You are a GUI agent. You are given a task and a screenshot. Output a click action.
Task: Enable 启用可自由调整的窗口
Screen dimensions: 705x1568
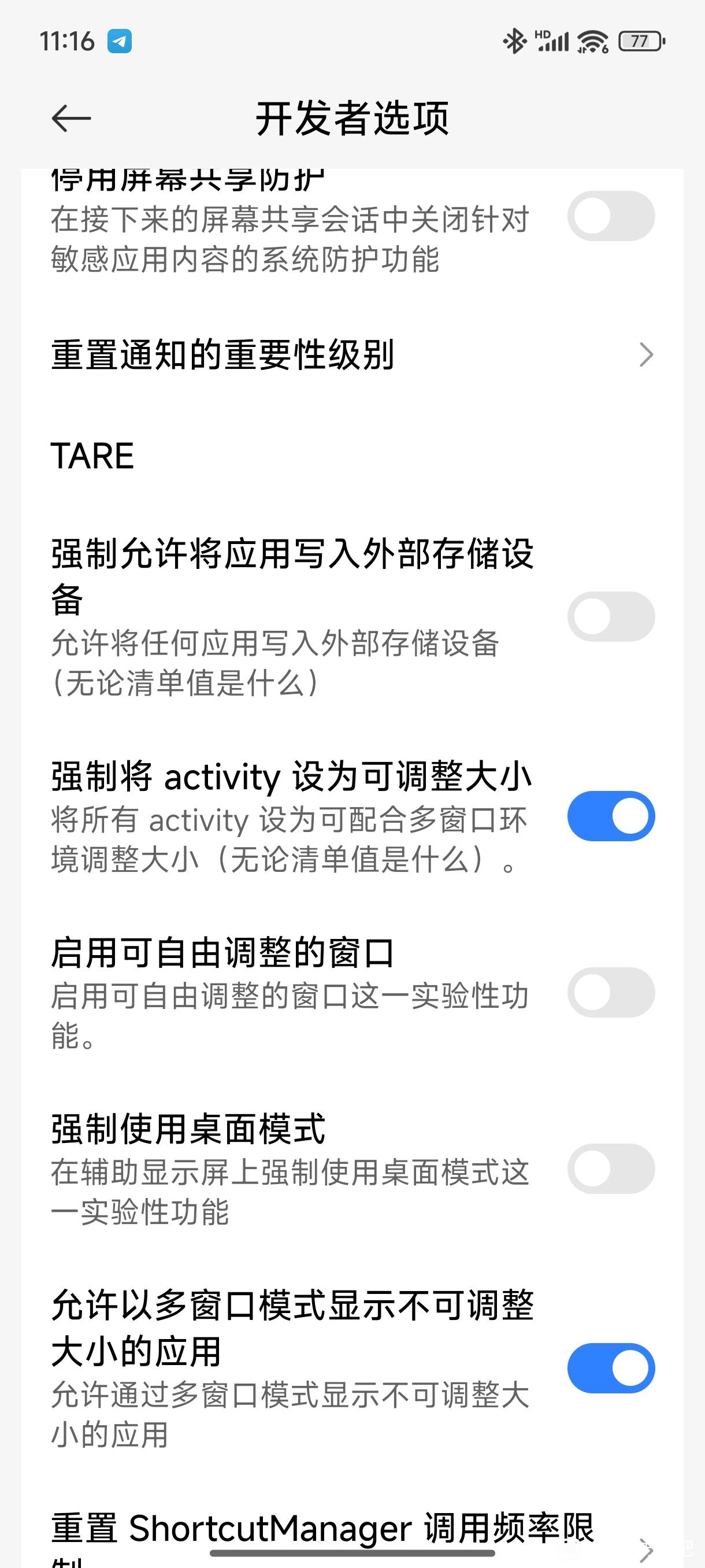tap(611, 992)
